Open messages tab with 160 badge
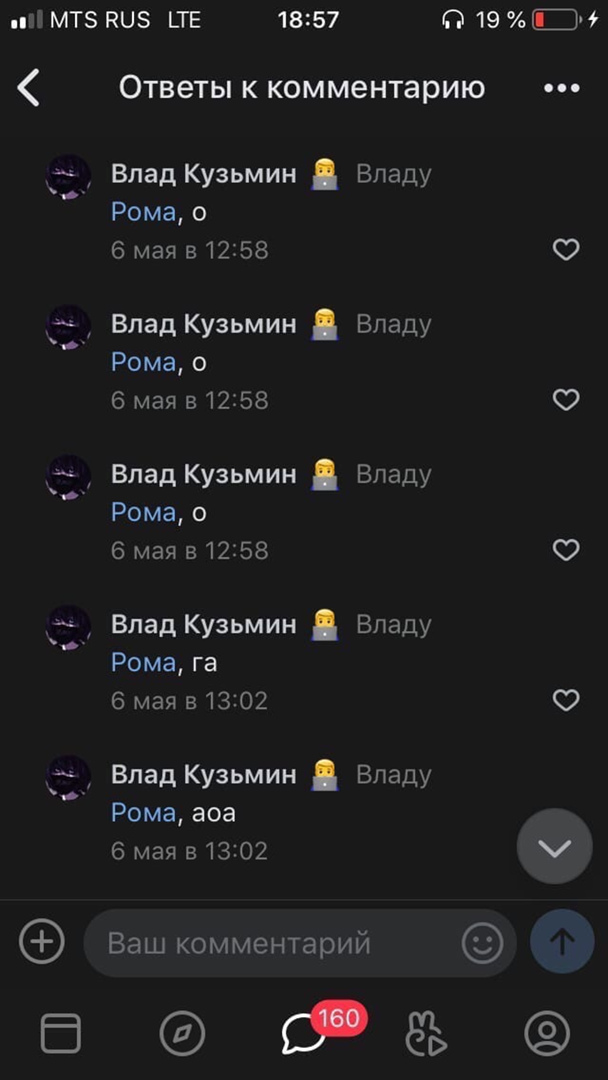This screenshot has width=608, height=1080. click(x=304, y=1033)
